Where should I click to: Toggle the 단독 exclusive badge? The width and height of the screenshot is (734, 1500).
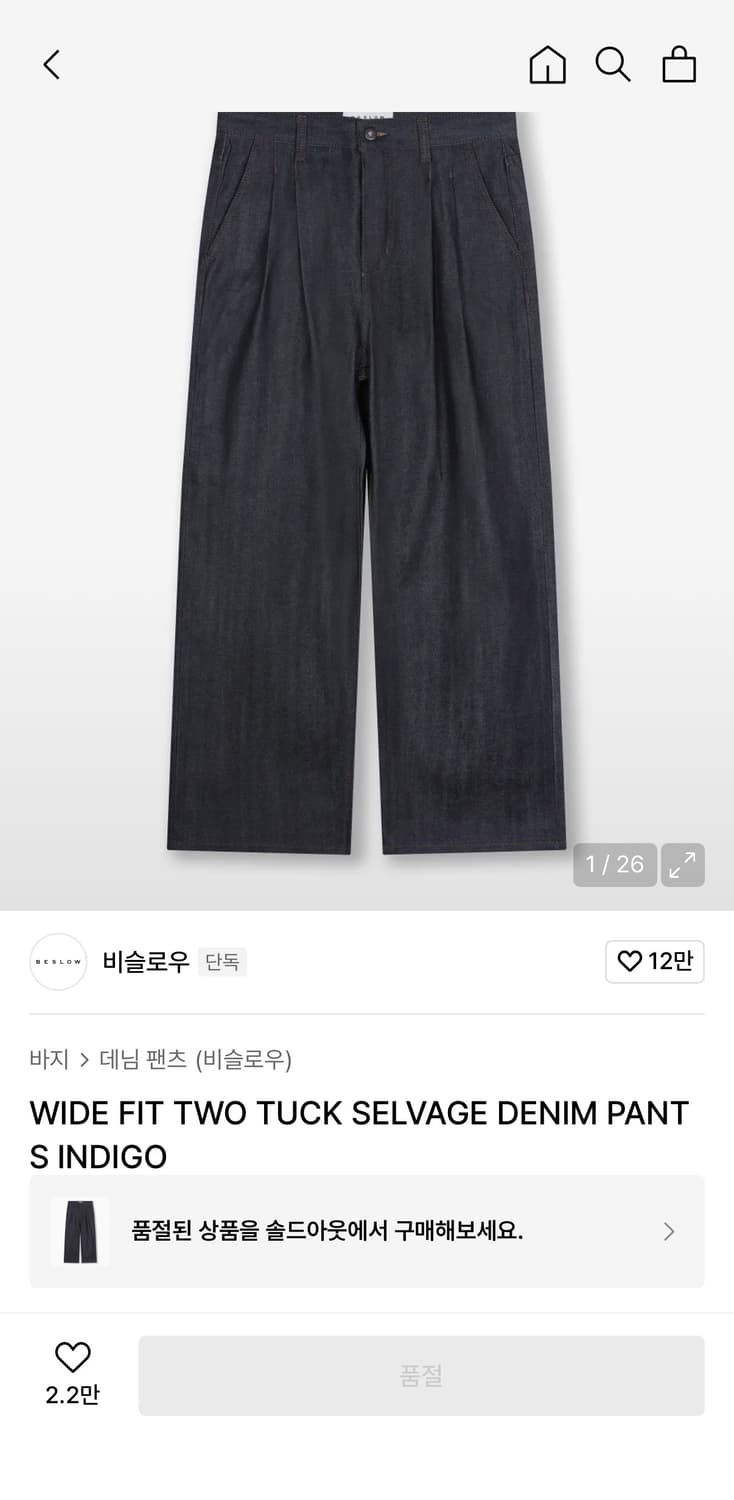pos(221,961)
